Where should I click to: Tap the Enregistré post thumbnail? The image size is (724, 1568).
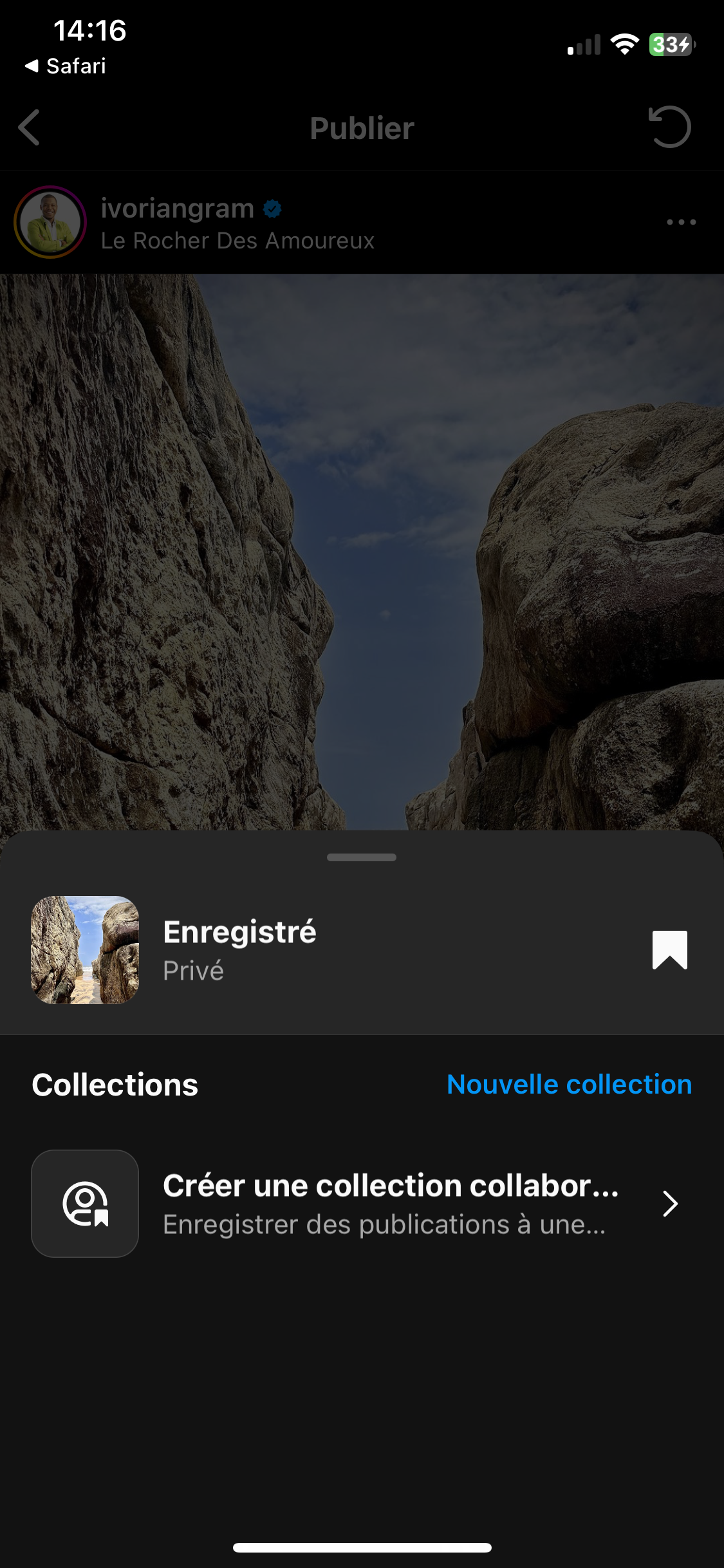(85, 949)
